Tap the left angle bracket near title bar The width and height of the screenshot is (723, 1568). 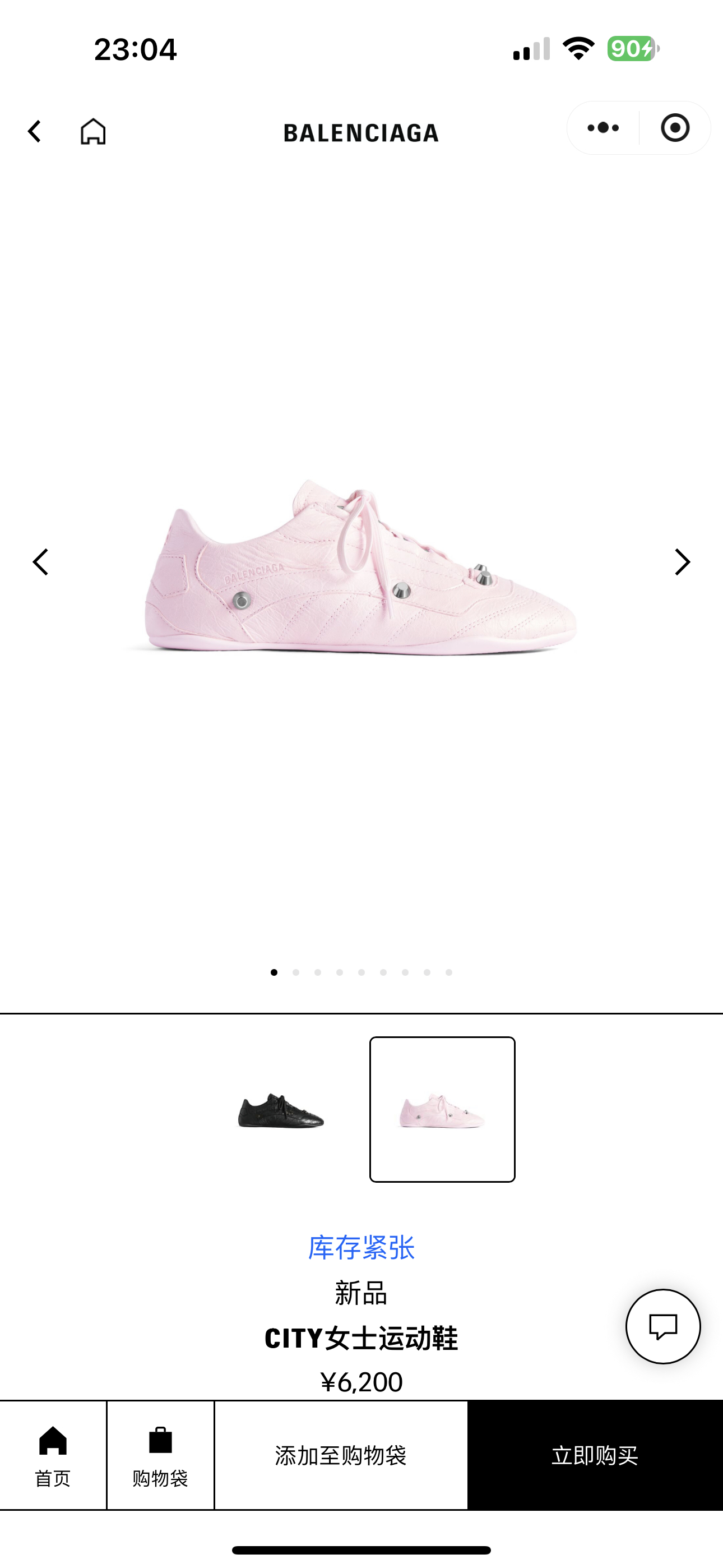click(35, 133)
